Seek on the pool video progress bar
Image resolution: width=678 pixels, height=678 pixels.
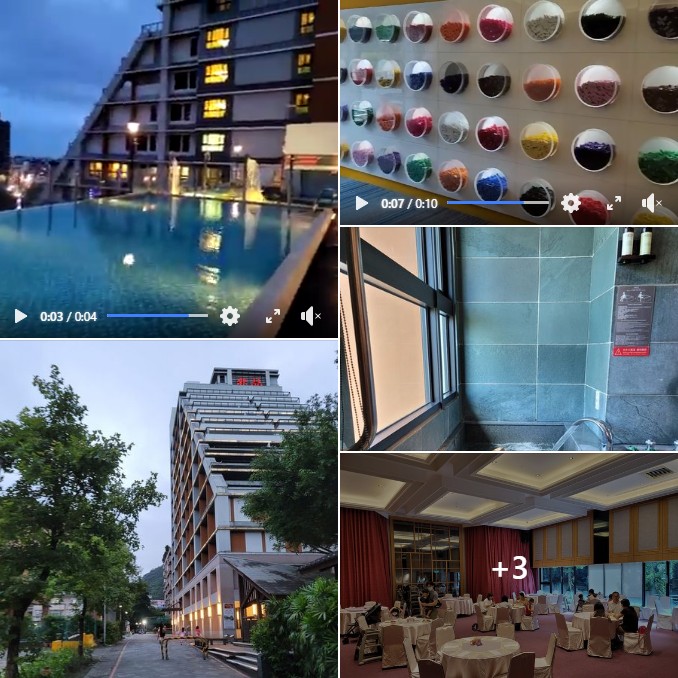coord(157,316)
